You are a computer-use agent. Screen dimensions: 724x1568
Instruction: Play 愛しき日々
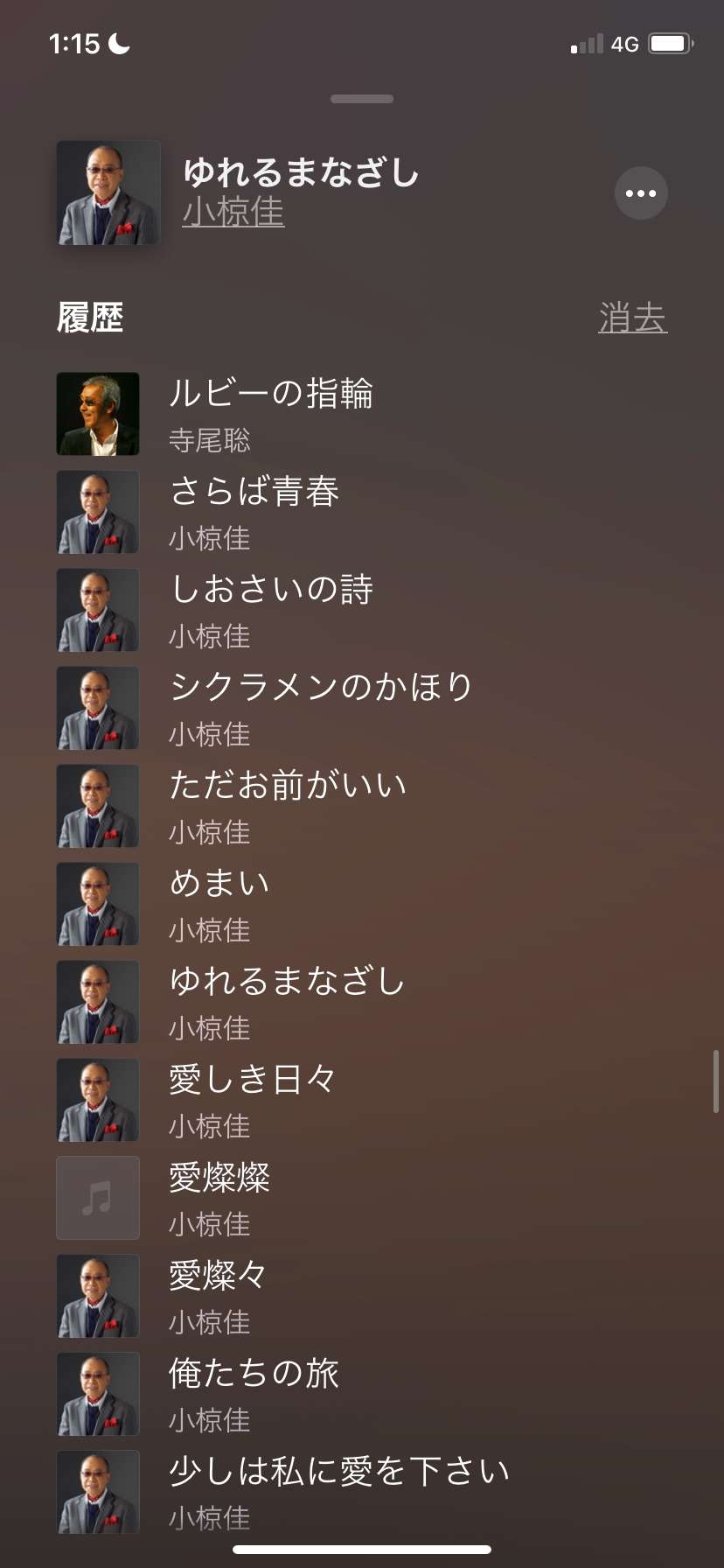(362, 1100)
